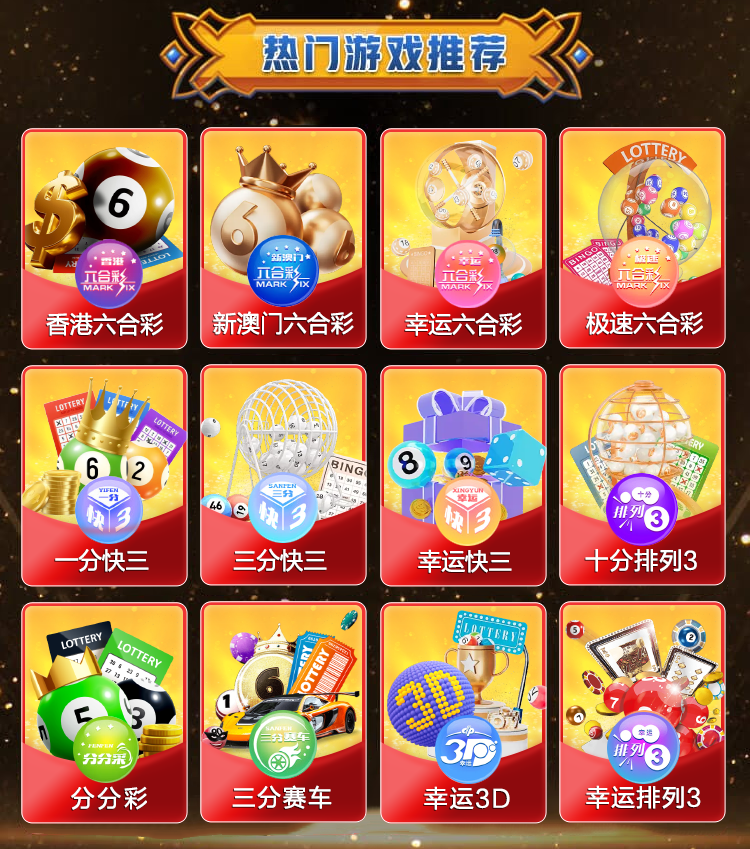This screenshot has height=849, width=750.
Task: Open the 幸运3D game card
Action: pos(463,711)
